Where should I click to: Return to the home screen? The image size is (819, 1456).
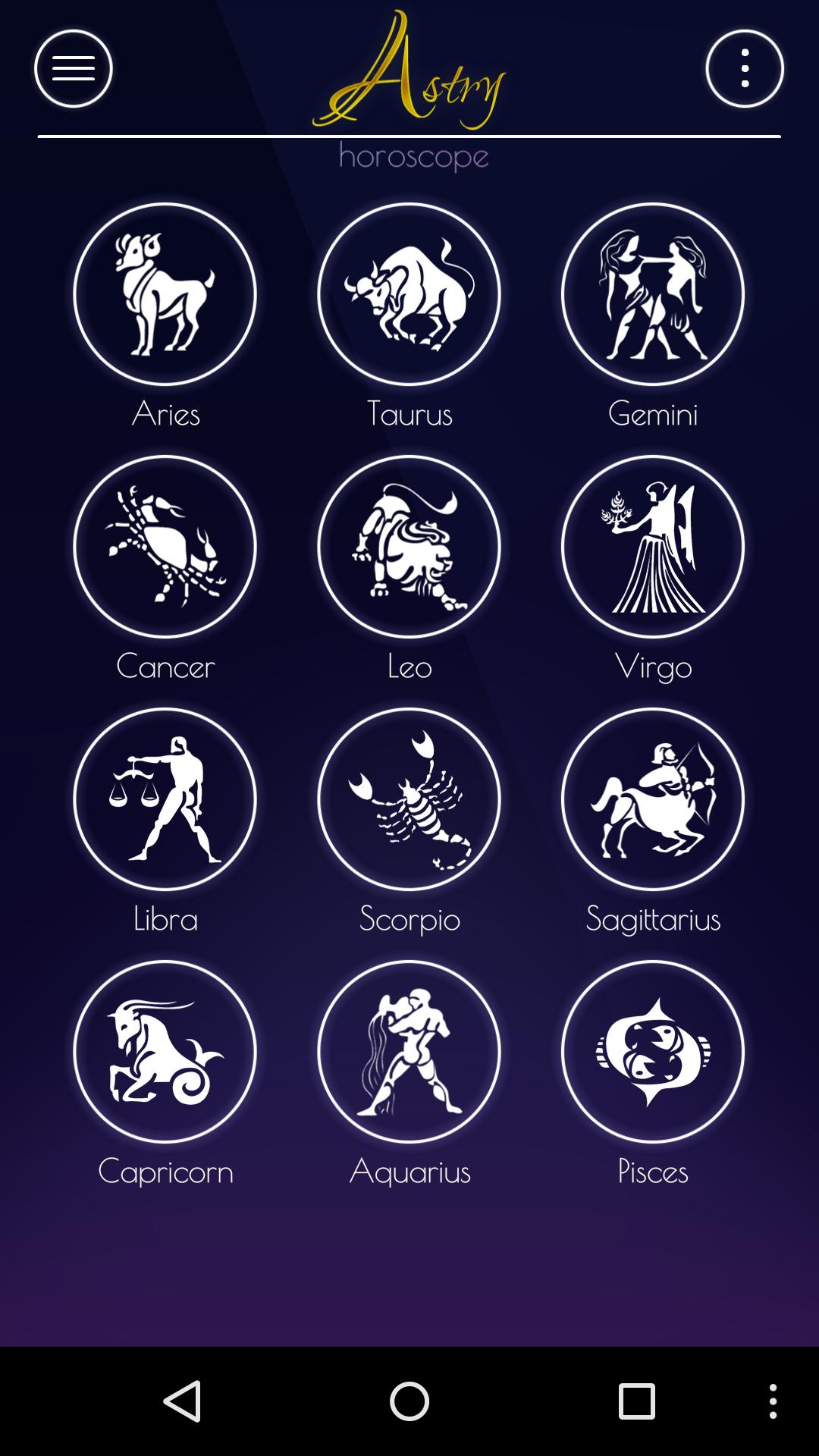409,1401
